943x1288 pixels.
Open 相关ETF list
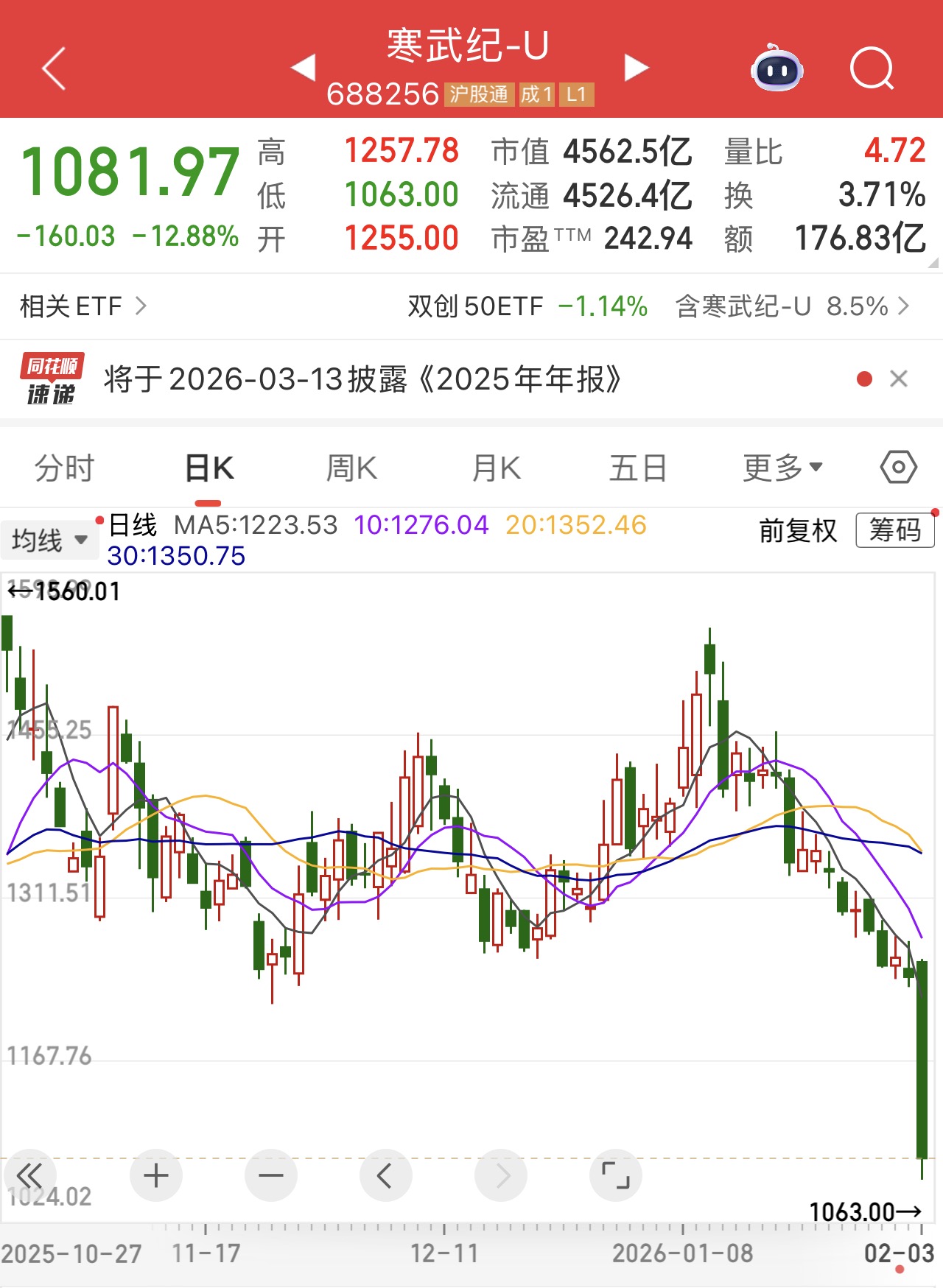click(x=83, y=306)
